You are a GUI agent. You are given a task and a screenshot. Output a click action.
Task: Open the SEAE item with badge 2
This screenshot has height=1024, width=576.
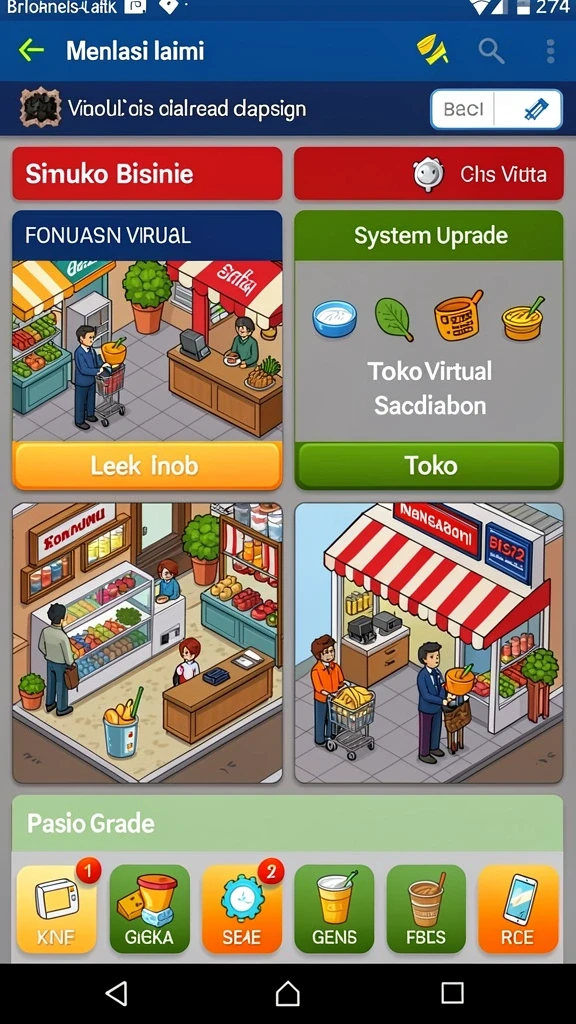(242, 908)
